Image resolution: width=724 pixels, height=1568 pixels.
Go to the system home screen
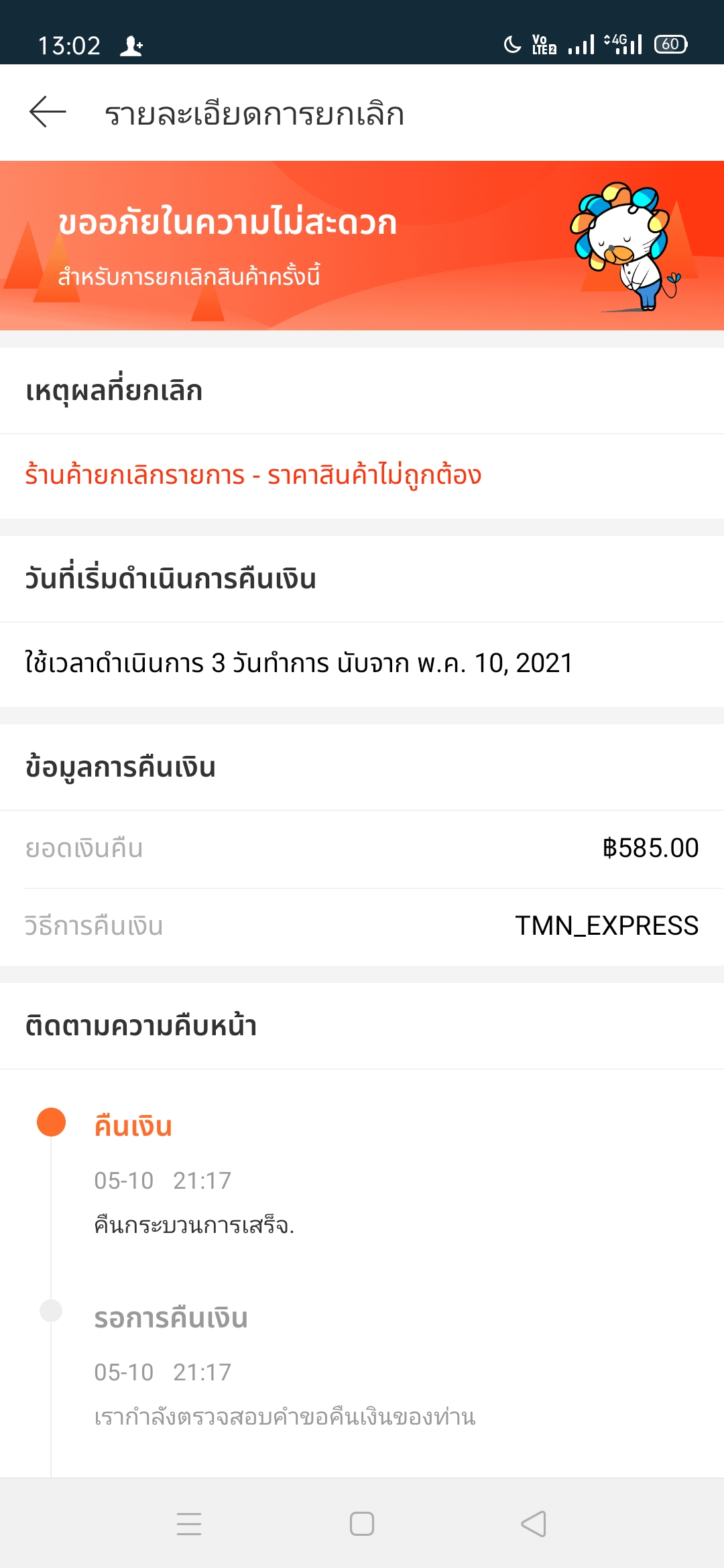click(x=362, y=1524)
